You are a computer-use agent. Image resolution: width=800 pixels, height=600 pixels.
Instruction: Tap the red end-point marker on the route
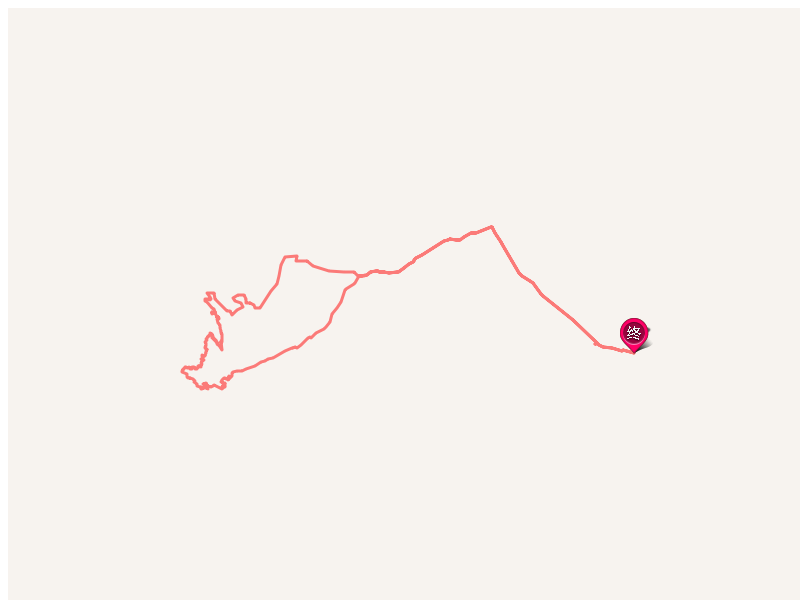point(634,334)
